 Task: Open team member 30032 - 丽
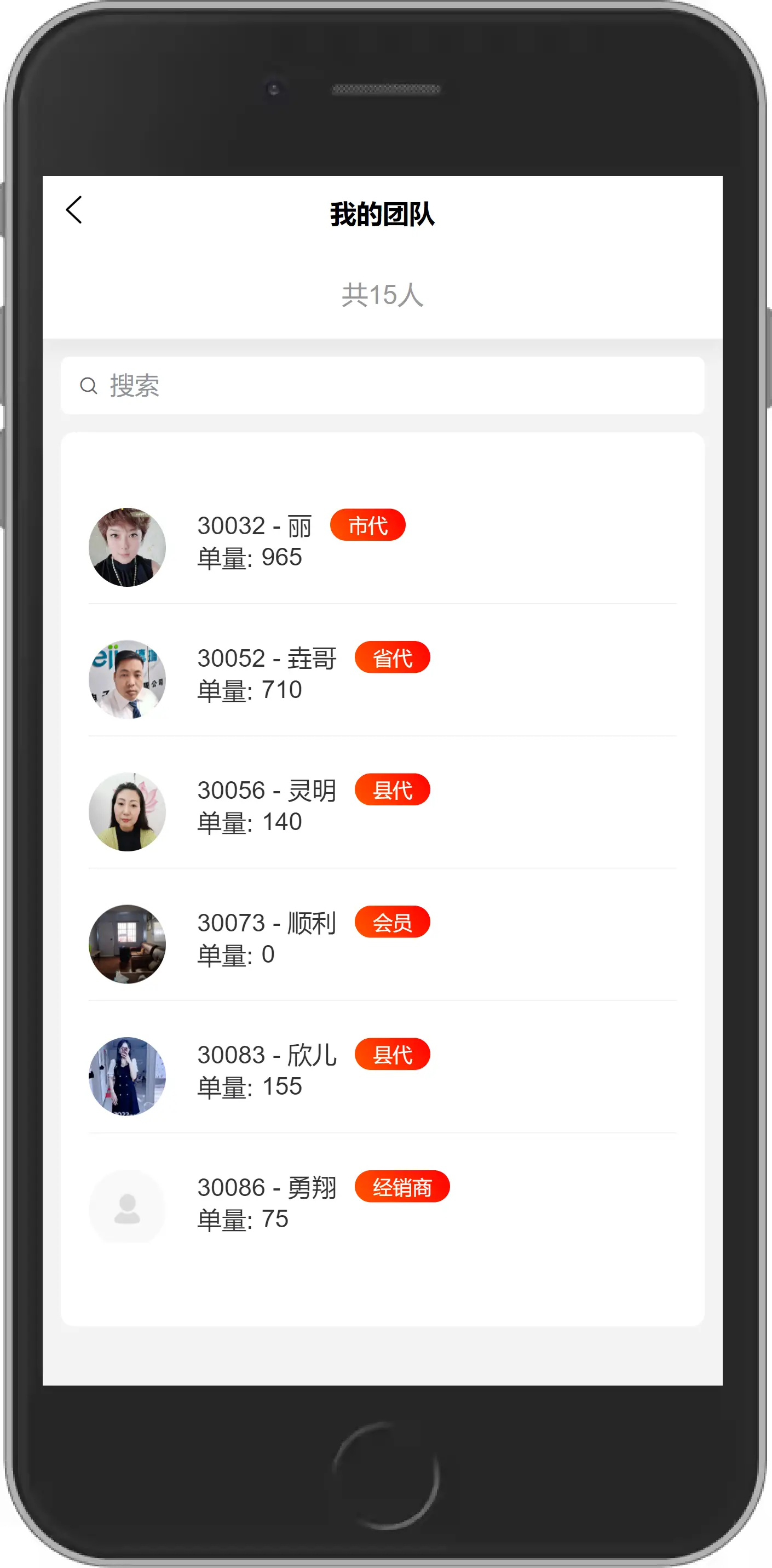tap(383, 547)
